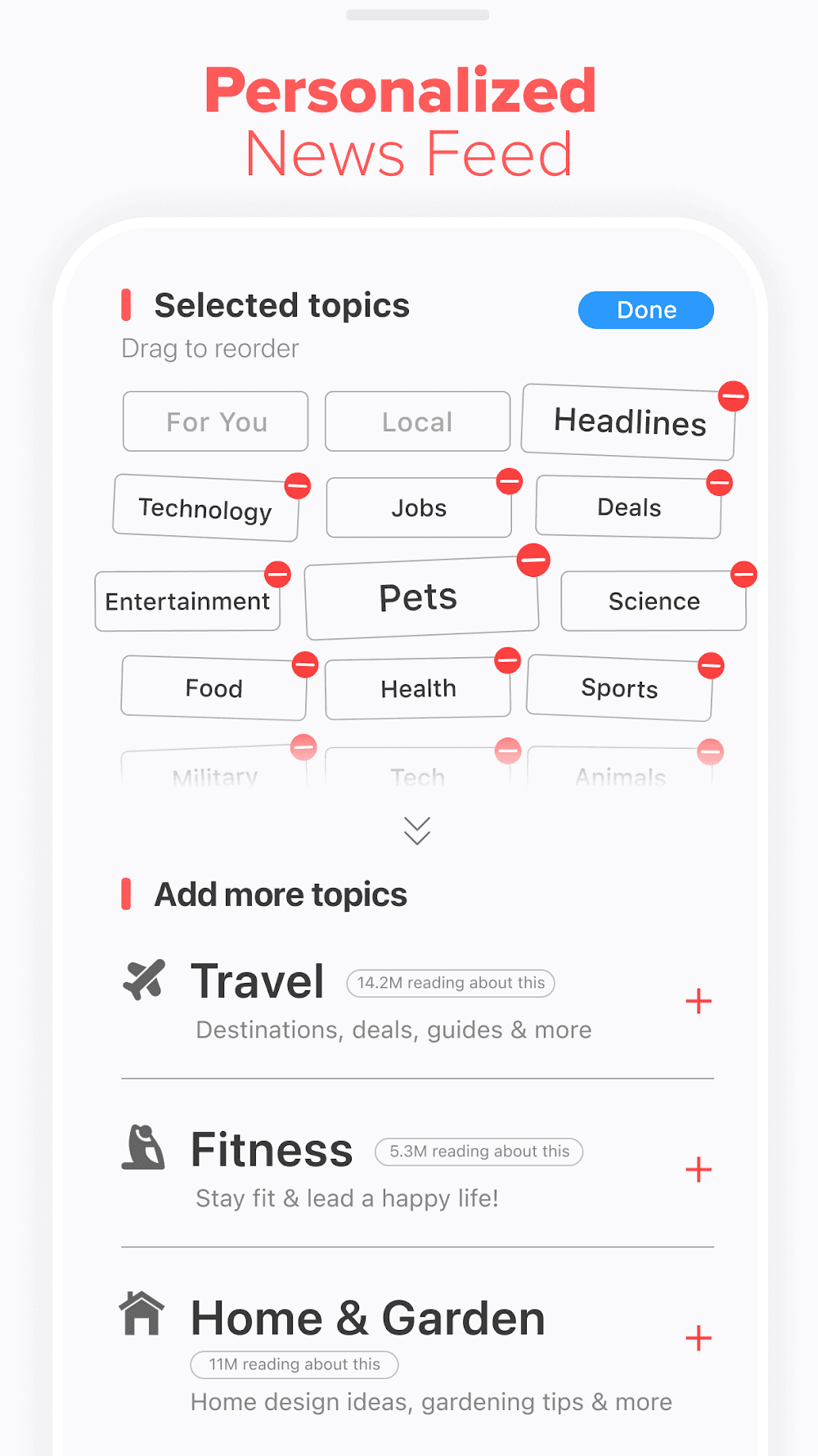Expand the topics list with the down chevron
This screenshot has height=1456, width=818.
417,831
